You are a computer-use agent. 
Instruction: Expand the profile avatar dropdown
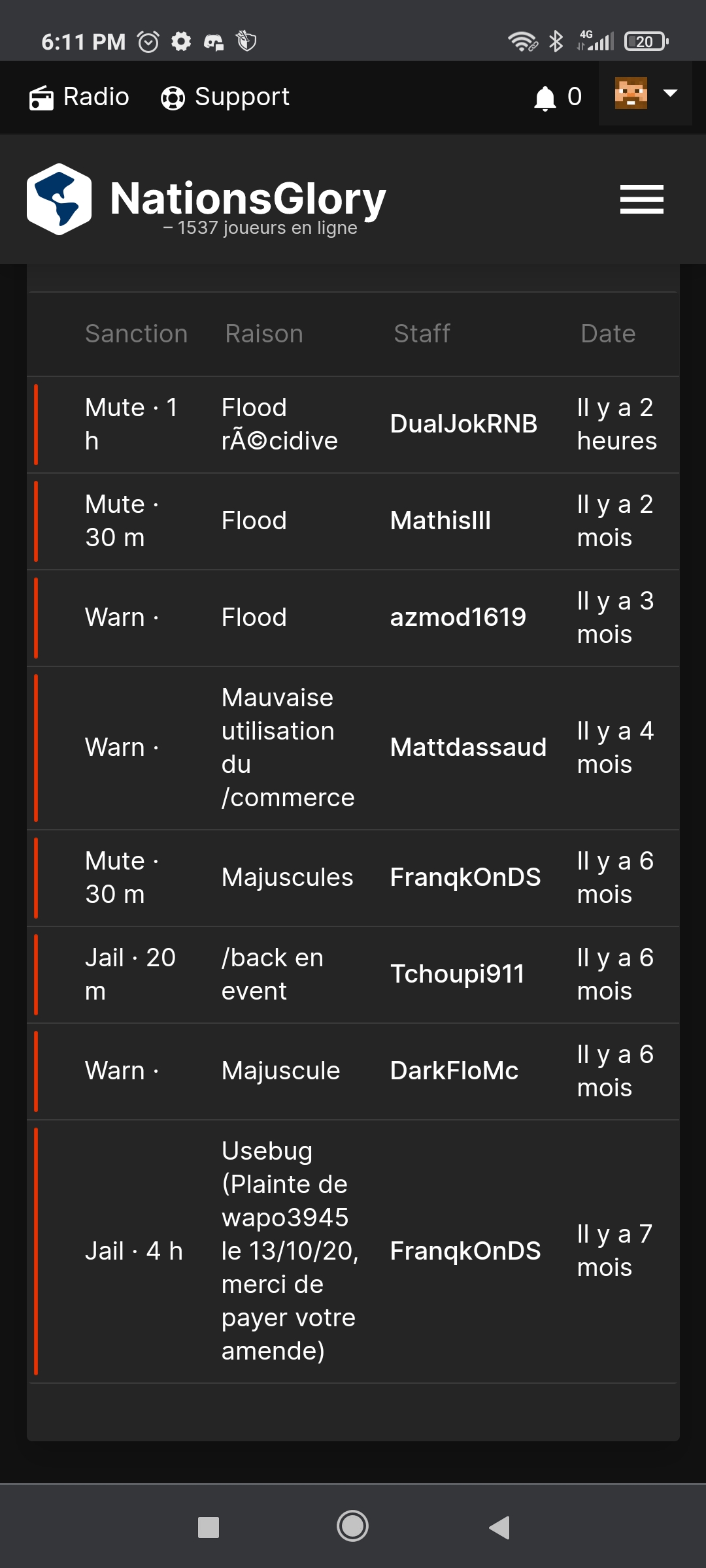[645, 93]
